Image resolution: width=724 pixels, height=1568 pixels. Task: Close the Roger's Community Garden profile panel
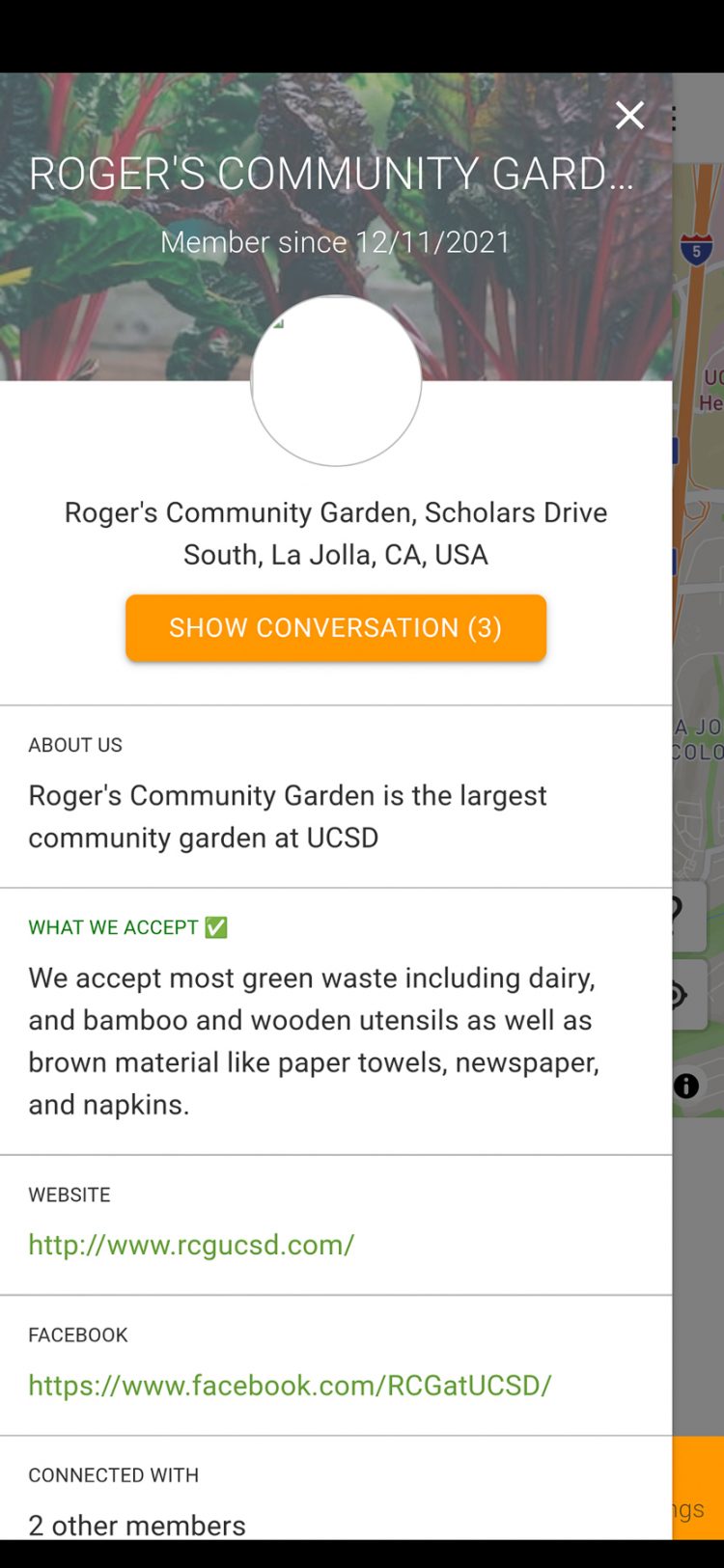(629, 116)
